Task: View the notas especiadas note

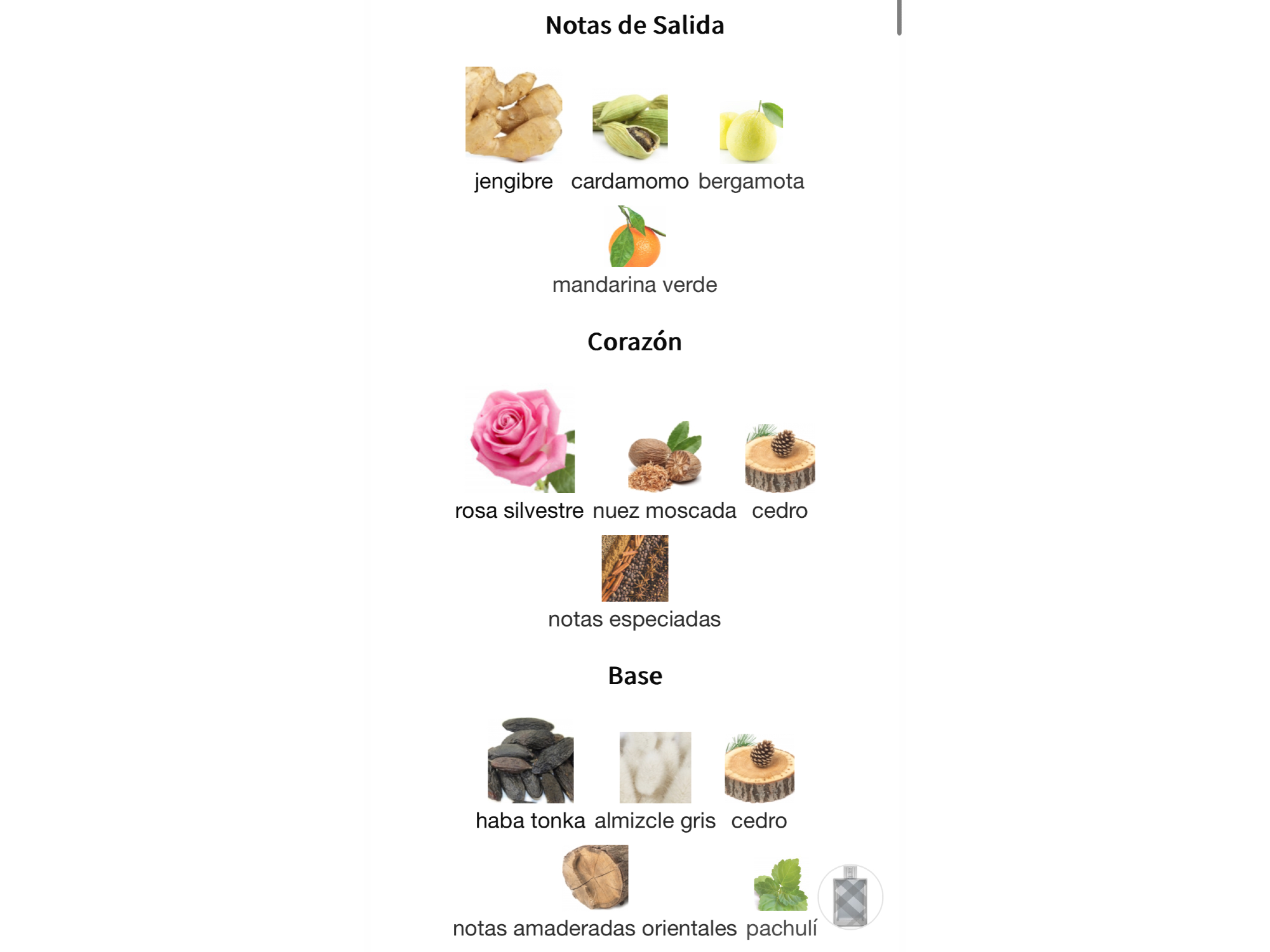Action: pyautogui.click(x=634, y=568)
